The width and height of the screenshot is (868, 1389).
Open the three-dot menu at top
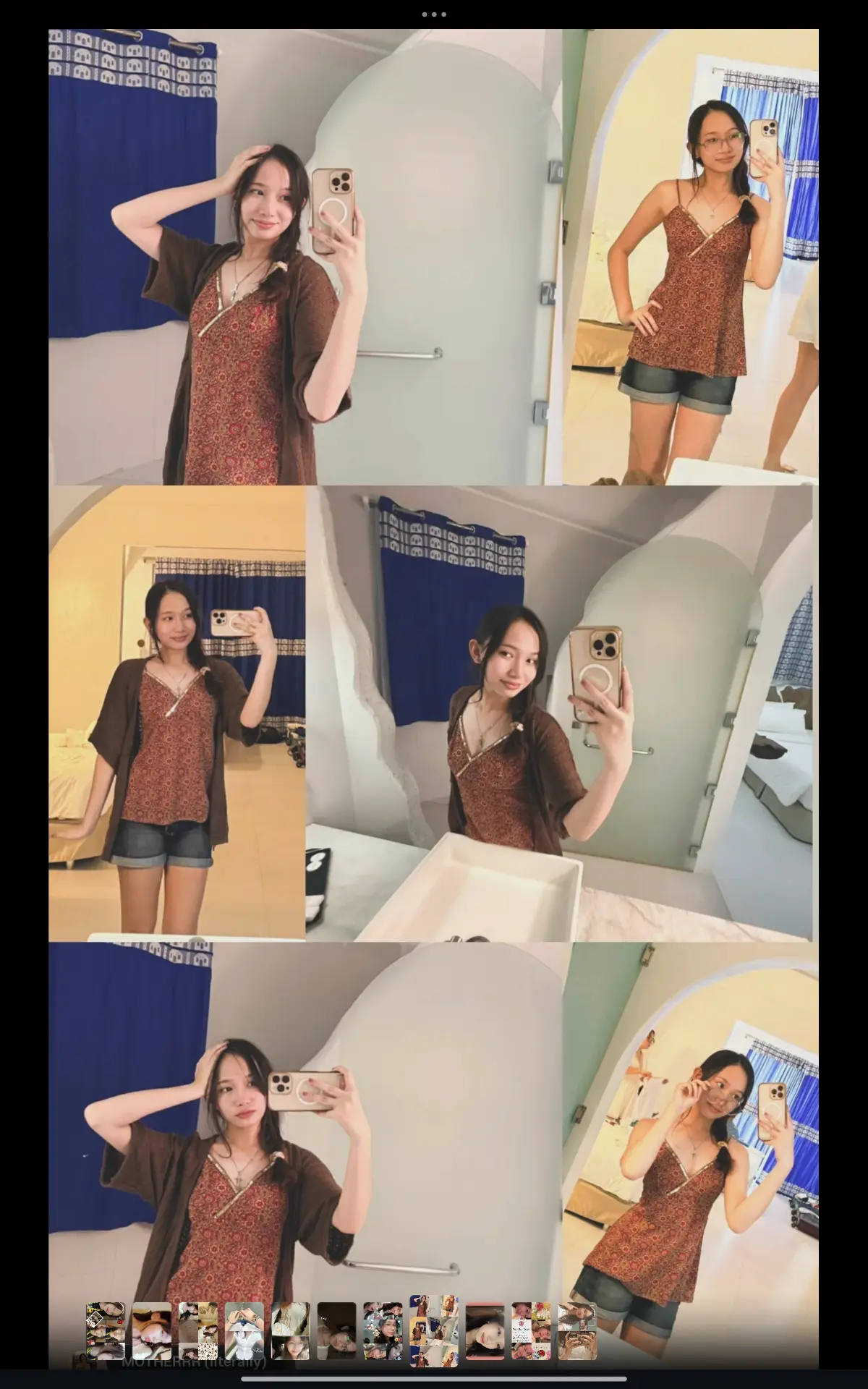click(434, 14)
